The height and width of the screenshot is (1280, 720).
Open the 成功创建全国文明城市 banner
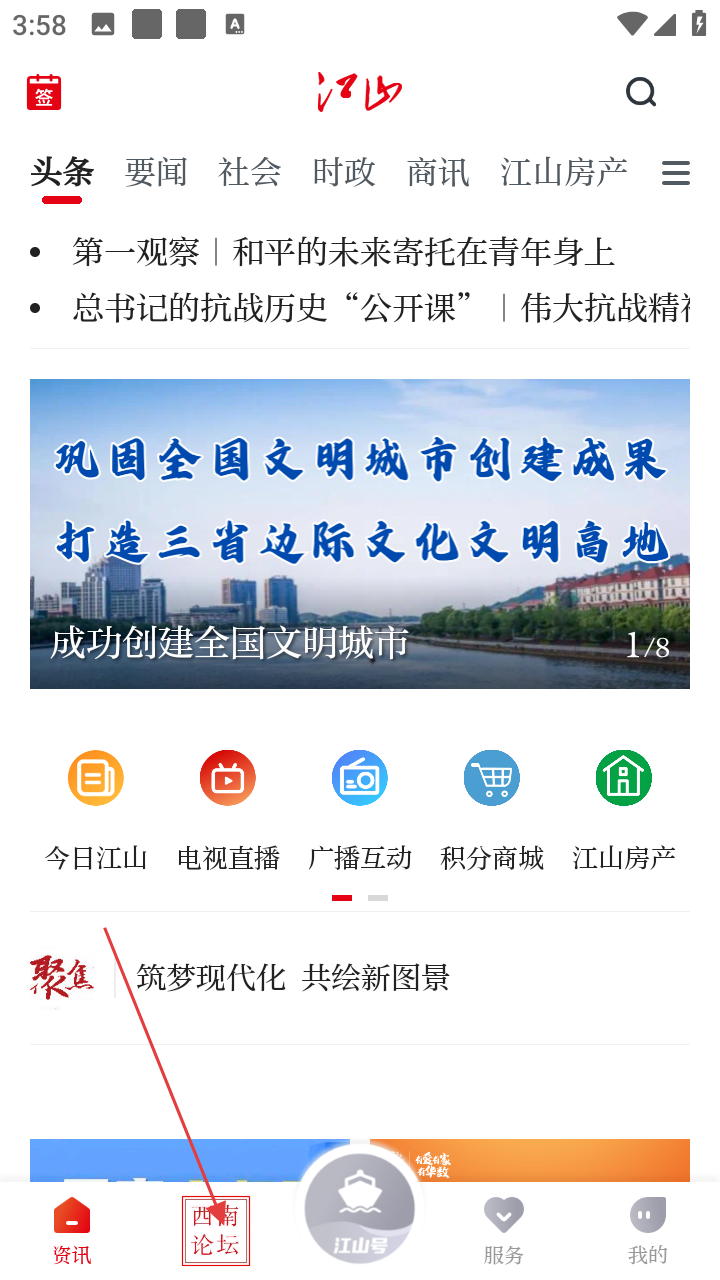point(360,533)
